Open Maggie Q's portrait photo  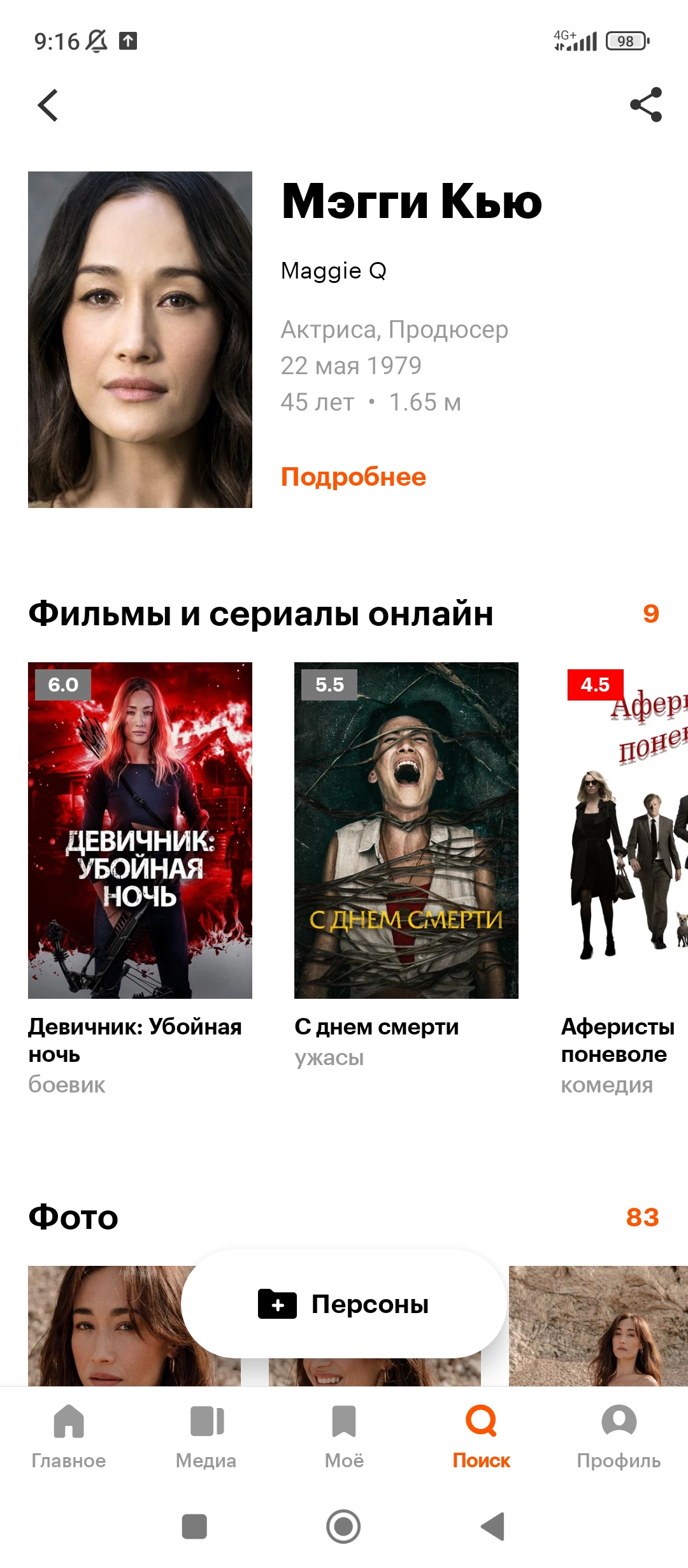pos(140,339)
